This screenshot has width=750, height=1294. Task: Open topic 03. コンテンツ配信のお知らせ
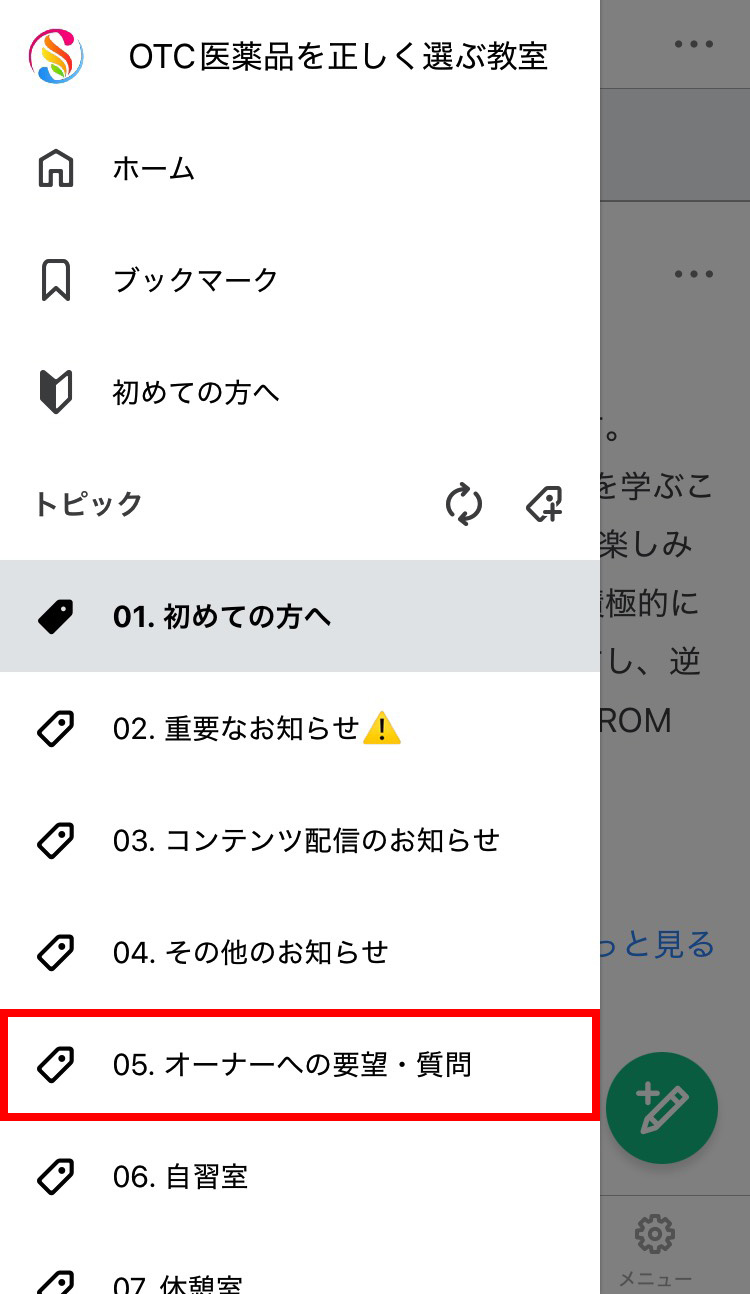coord(306,841)
